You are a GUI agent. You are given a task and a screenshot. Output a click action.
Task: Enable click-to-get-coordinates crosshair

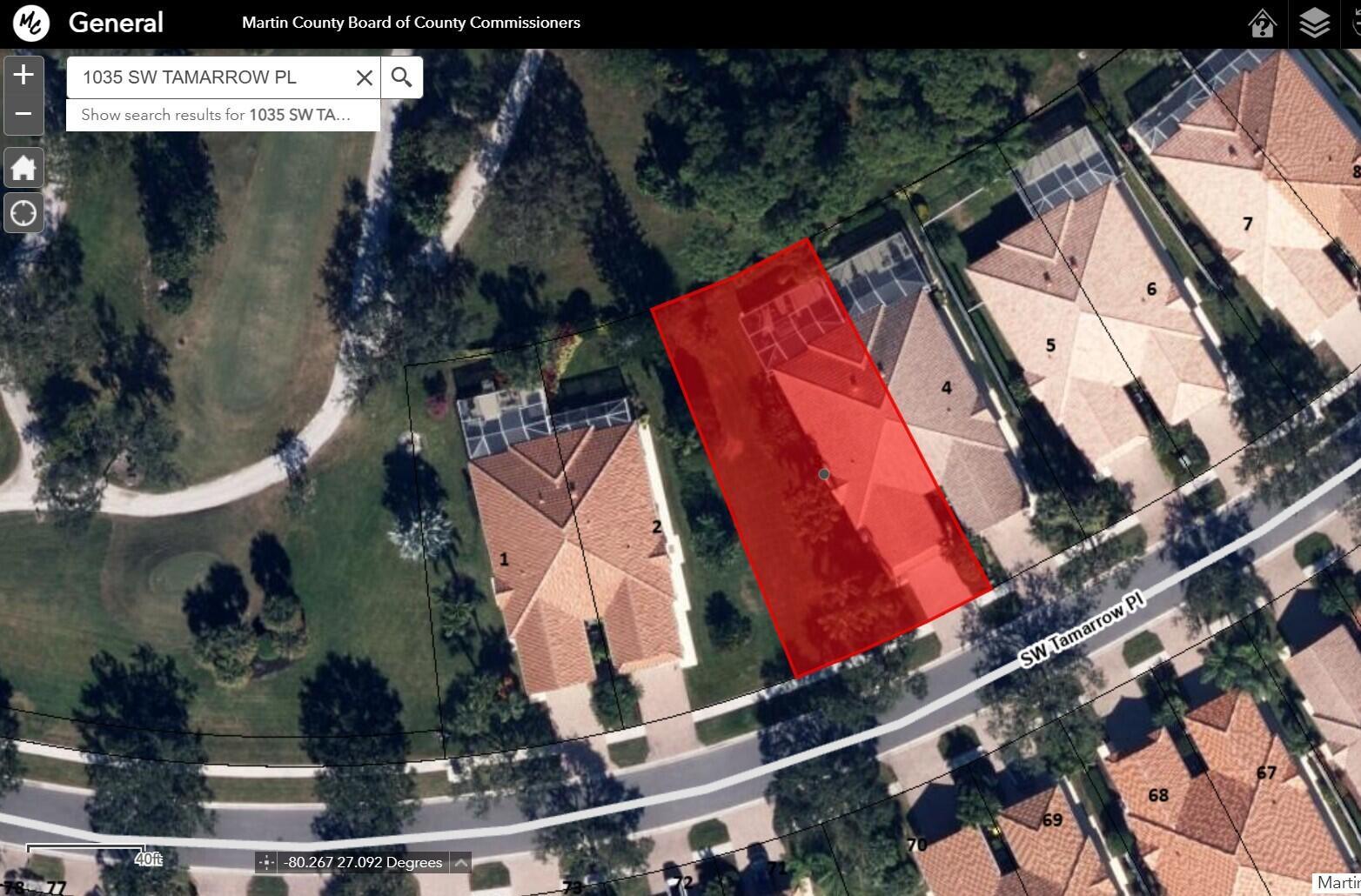266,863
